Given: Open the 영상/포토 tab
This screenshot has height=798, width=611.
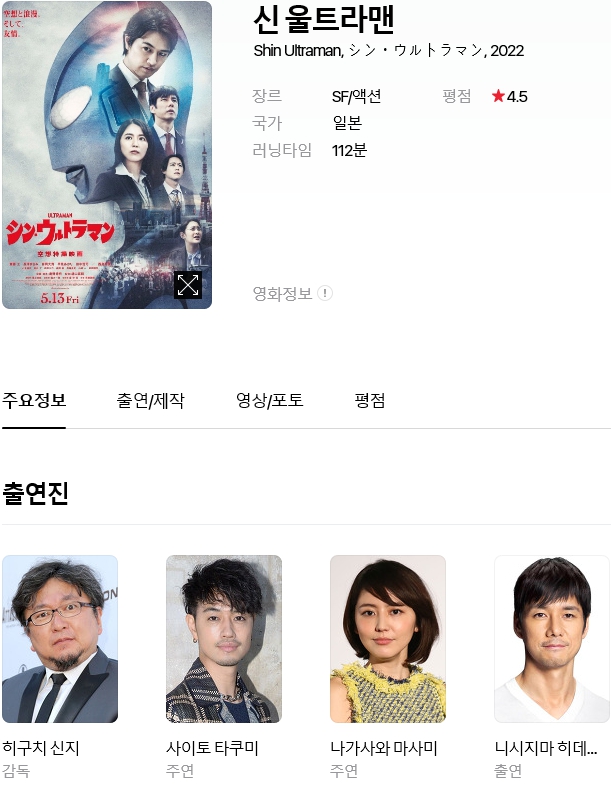Looking at the screenshot, I should point(269,401).
